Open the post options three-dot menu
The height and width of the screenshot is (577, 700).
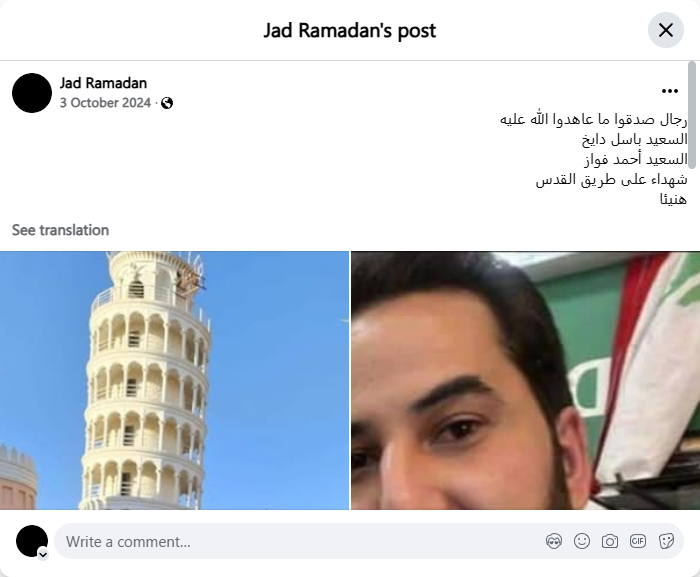click(x=670, y=91)
